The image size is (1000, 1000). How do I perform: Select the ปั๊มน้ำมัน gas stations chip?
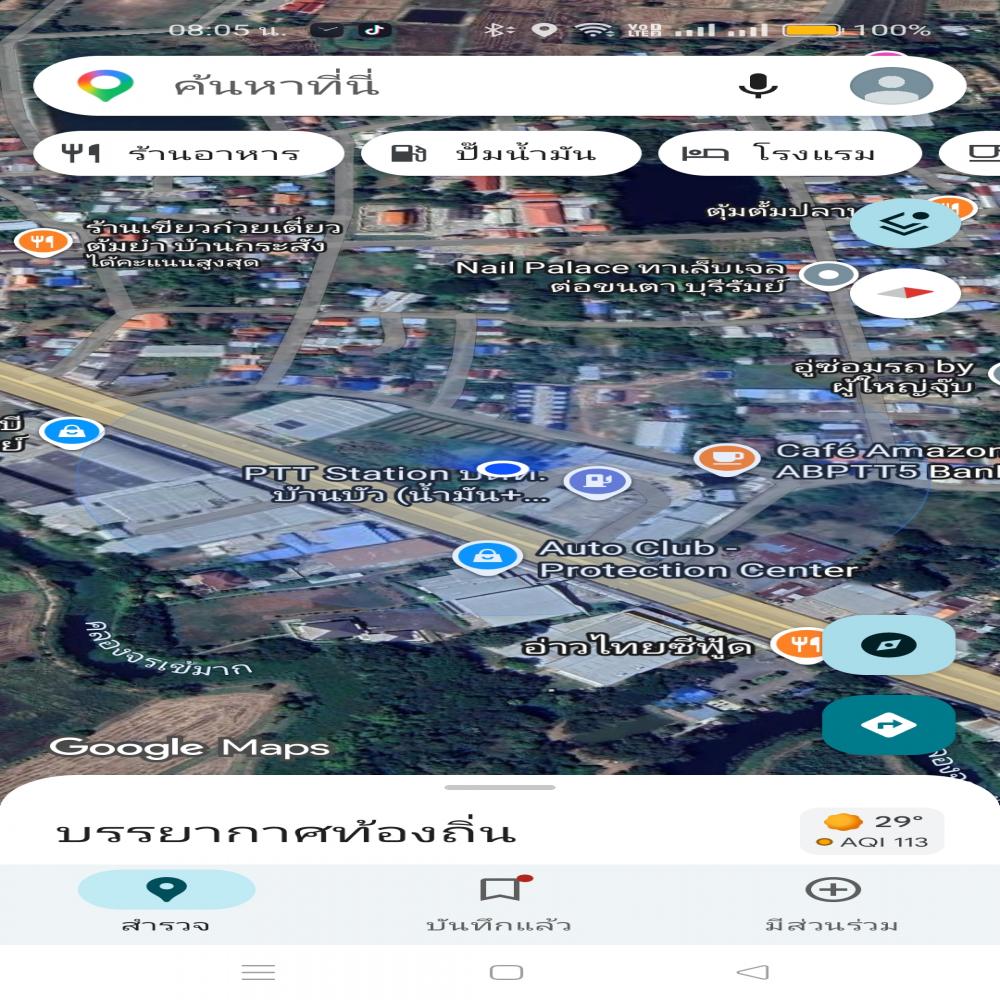pyautogui.click(x=500, y=154)
